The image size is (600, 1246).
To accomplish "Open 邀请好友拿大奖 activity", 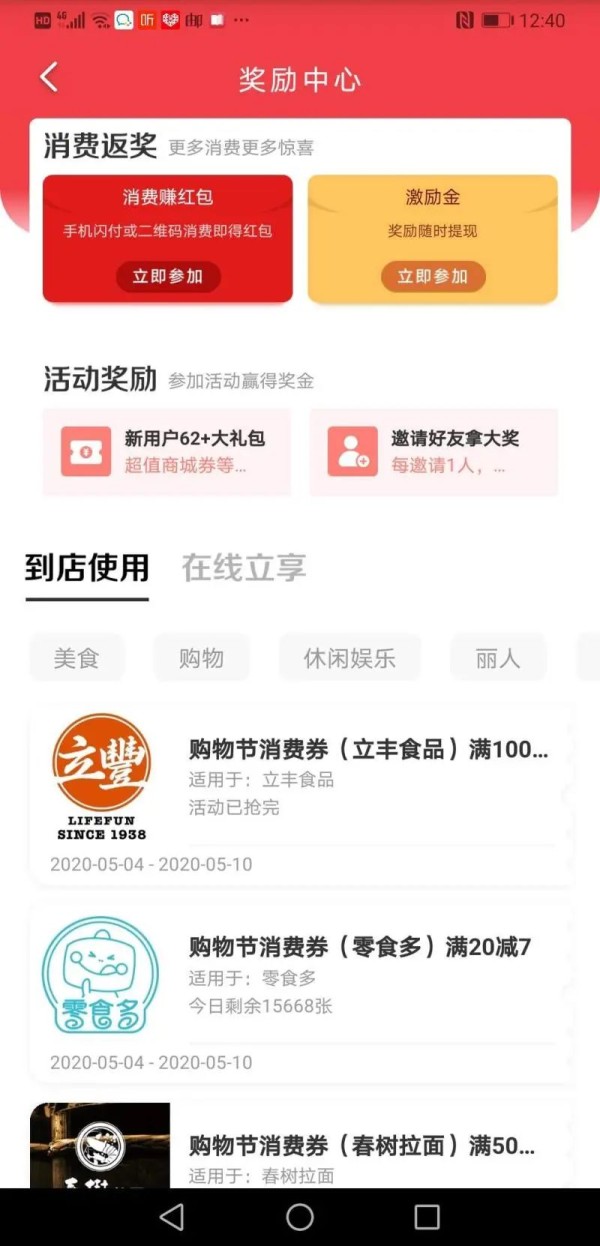I will click(433, 452).
